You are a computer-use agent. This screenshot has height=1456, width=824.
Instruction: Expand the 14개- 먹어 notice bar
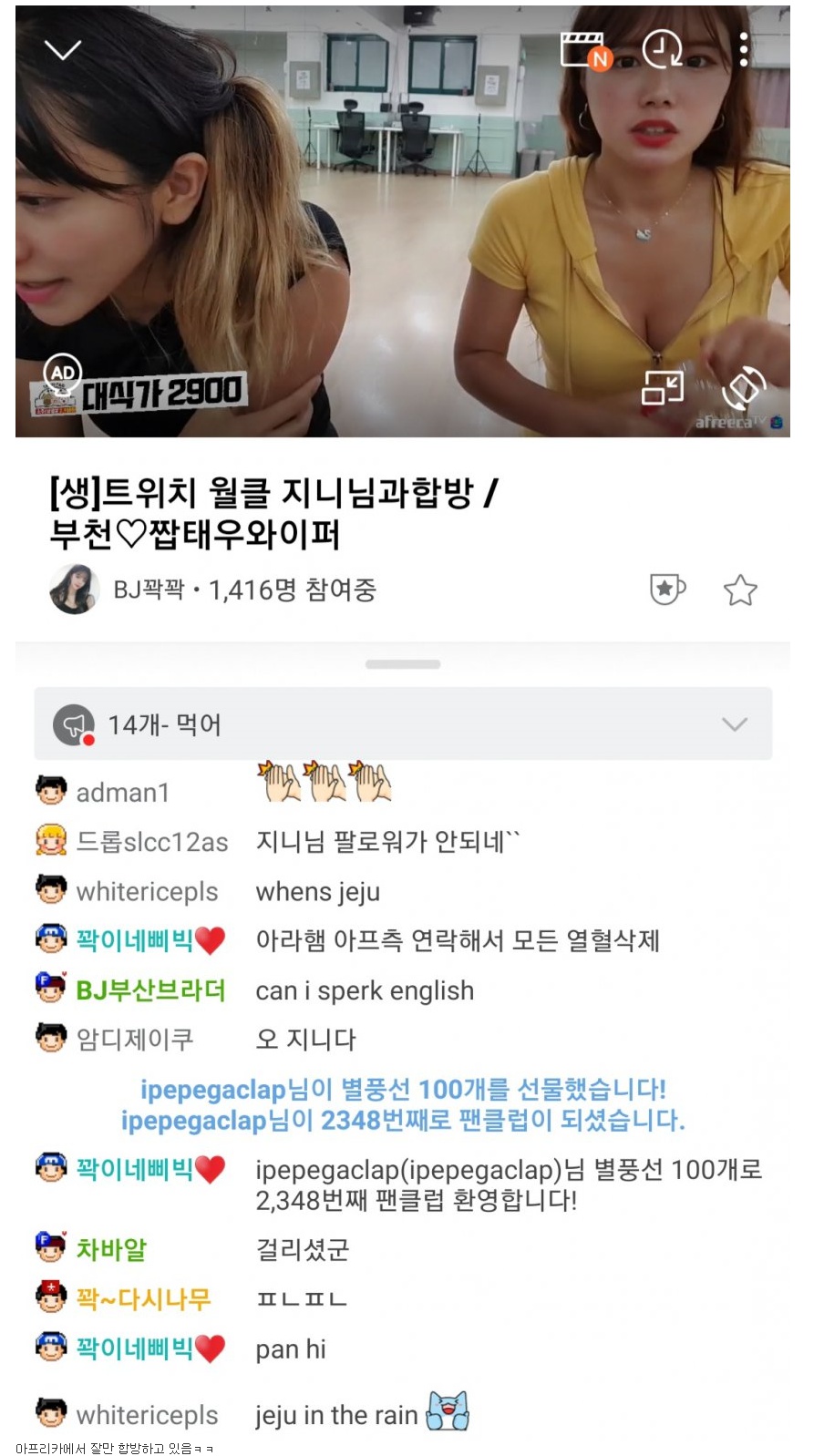(x=734, y=724)
